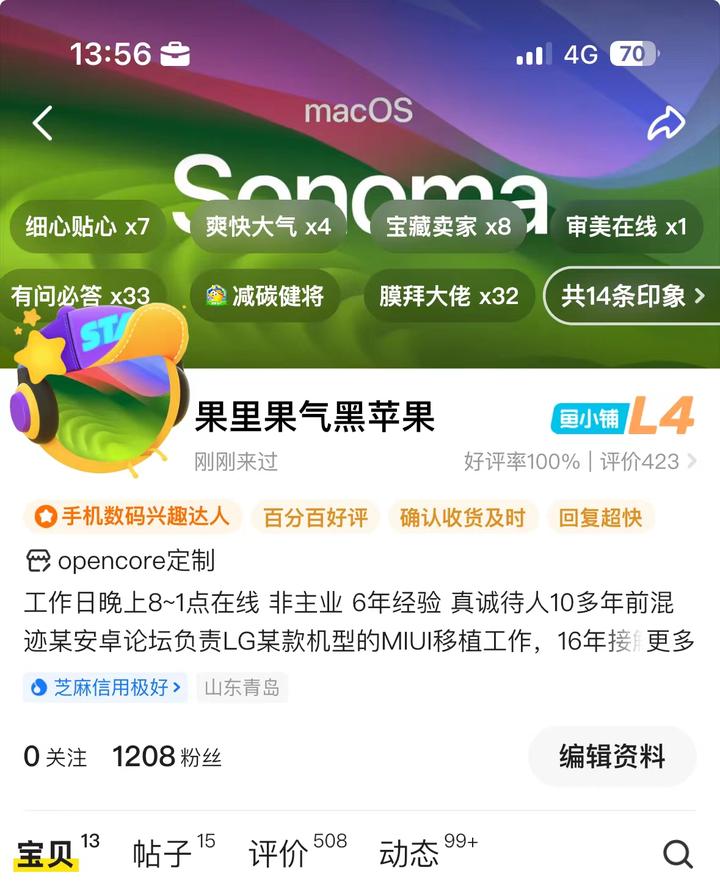This screenshot has height=881, width=720.
Task: Open the 手机数码兴趣达人 badge
Action: (132, 516)
